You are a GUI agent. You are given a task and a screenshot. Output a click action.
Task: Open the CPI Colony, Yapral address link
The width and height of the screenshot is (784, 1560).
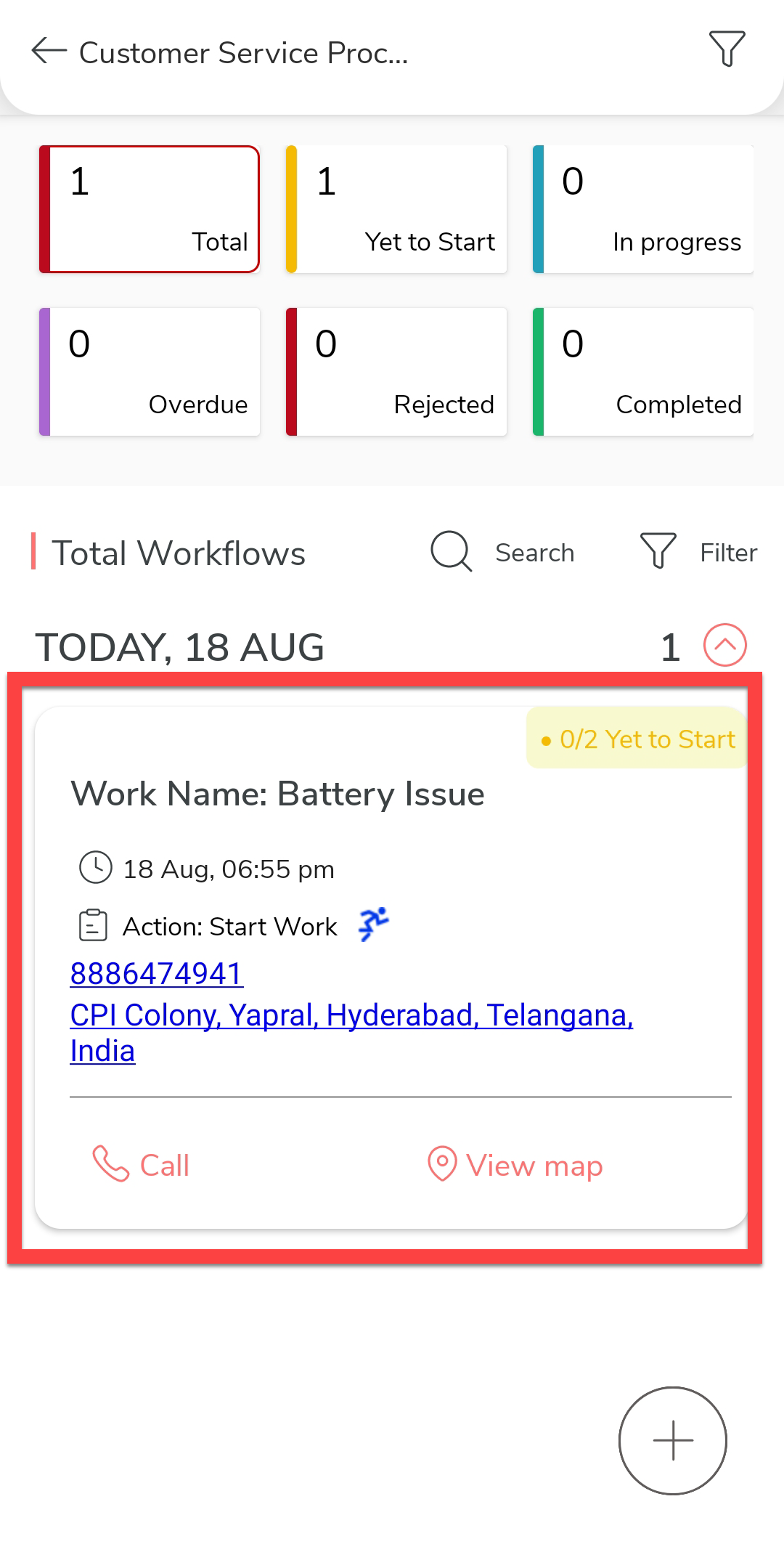[x=351, y=1015]
